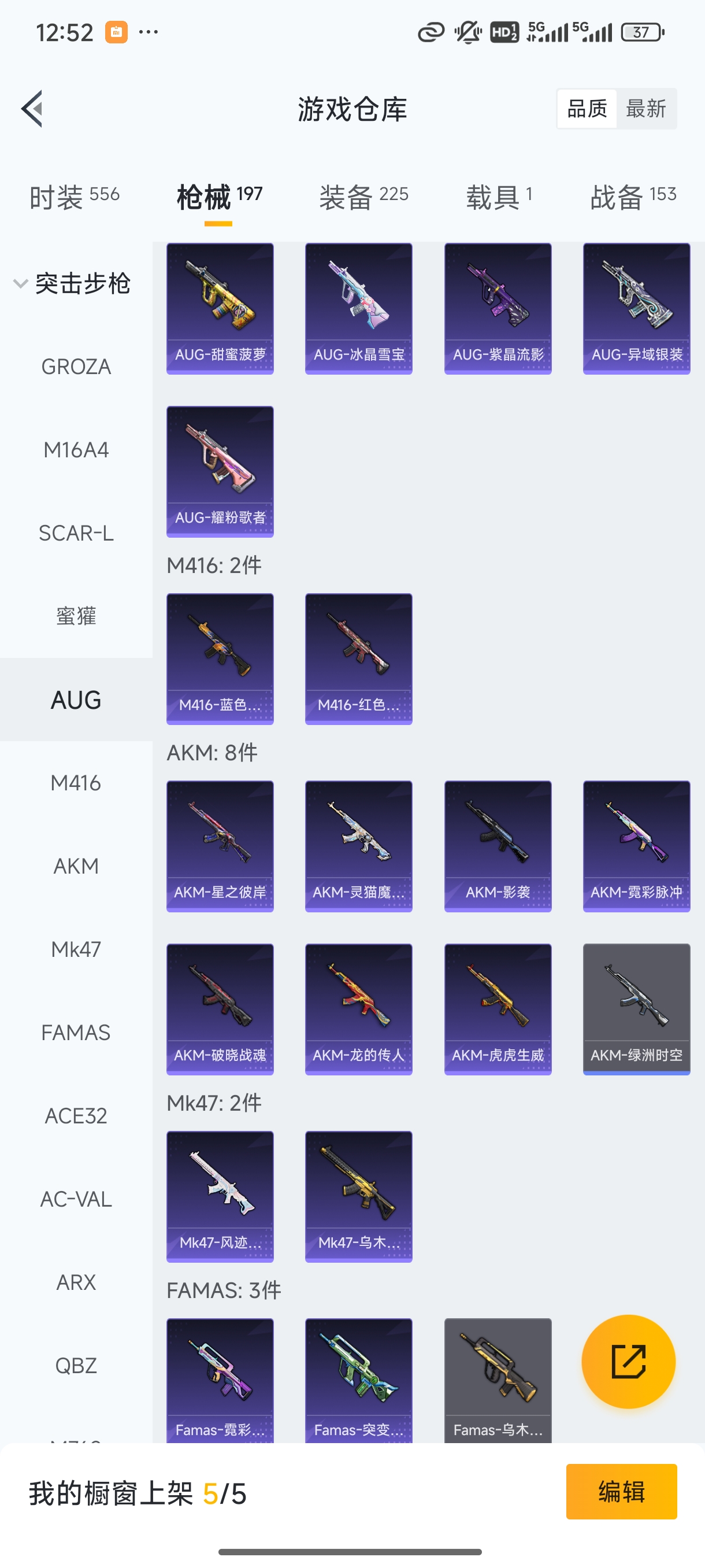Image resolution: width=705 pixels, height=1568 pixels.
Task: Open the AUG-耀粉歌者 skin
Action: click(x=220, y=472)
